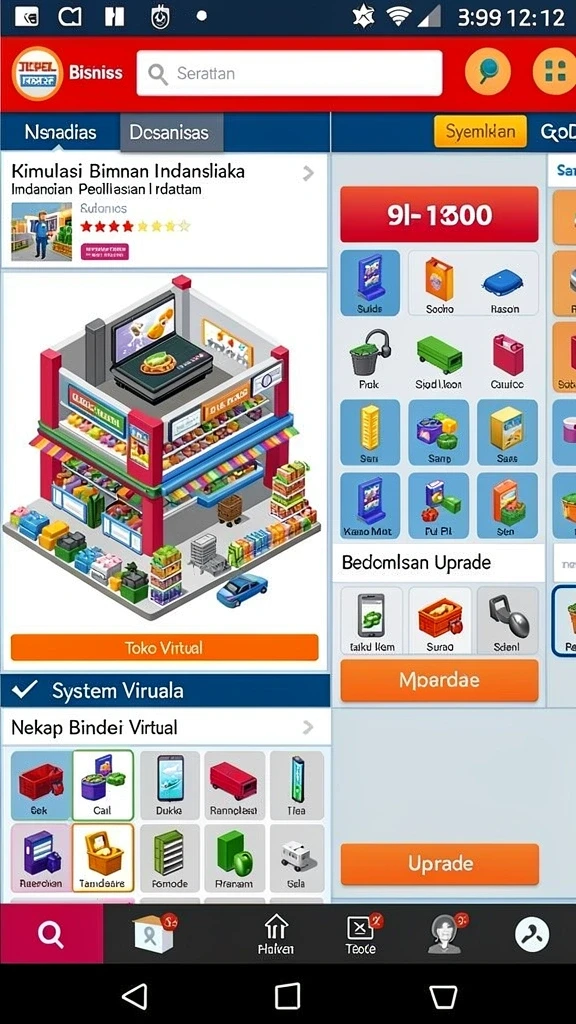Viewport: 576px width, 1024px height.
Task: Tap the Serattan search field
Action: [x=289, y=73]
